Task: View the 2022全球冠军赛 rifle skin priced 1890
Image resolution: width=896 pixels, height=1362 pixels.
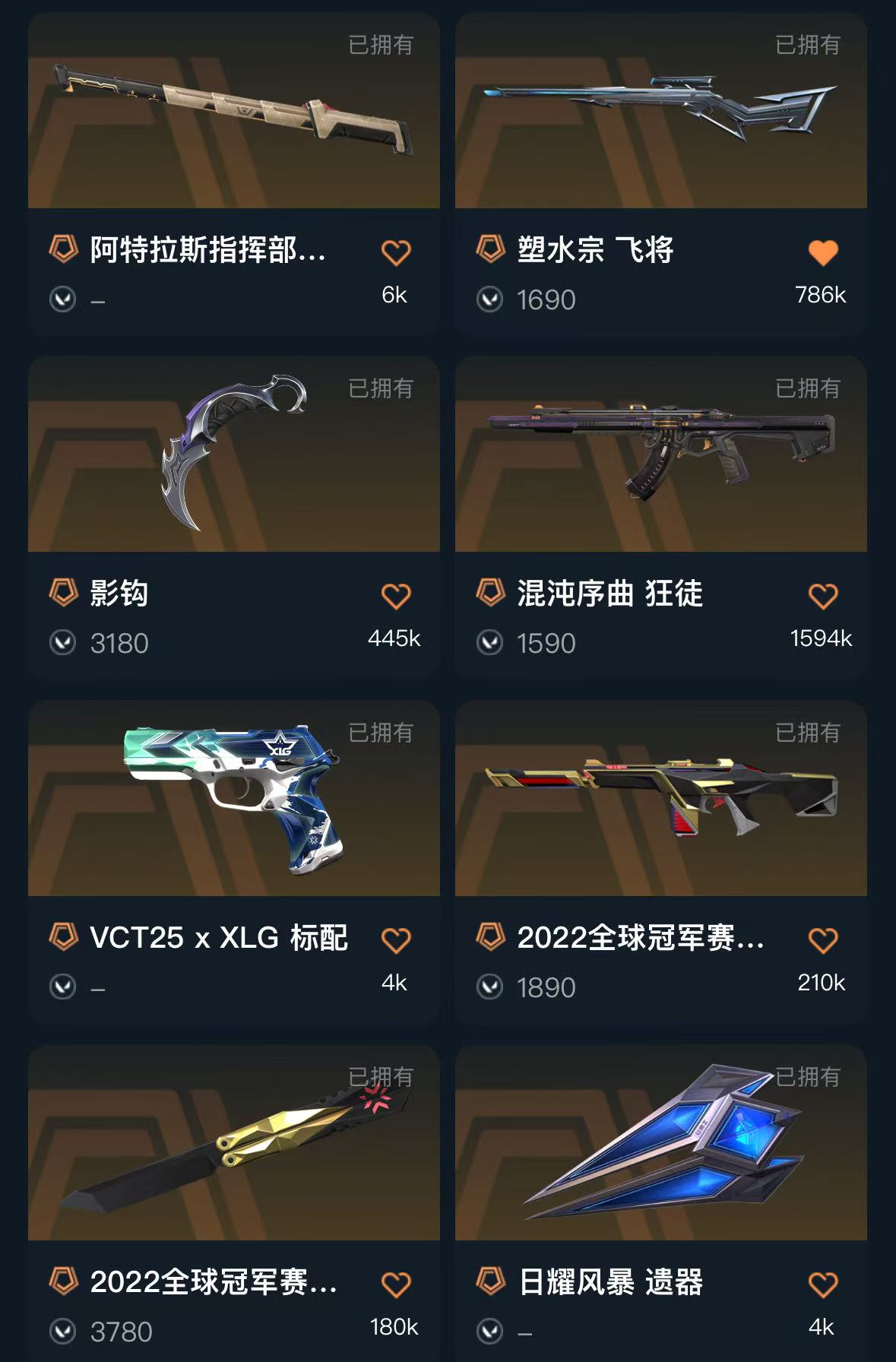Action: point(660,798)
